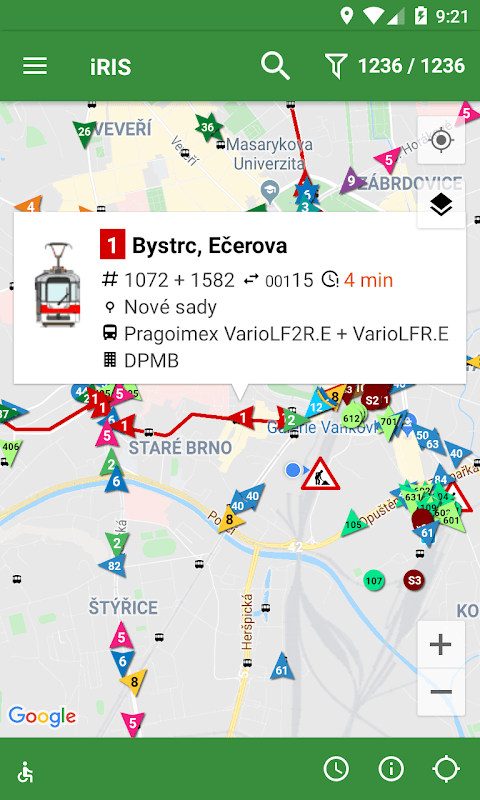Select the green 26 marker near Veveří
The height and width of the screenshot is (800, 480).
[84, 133]
